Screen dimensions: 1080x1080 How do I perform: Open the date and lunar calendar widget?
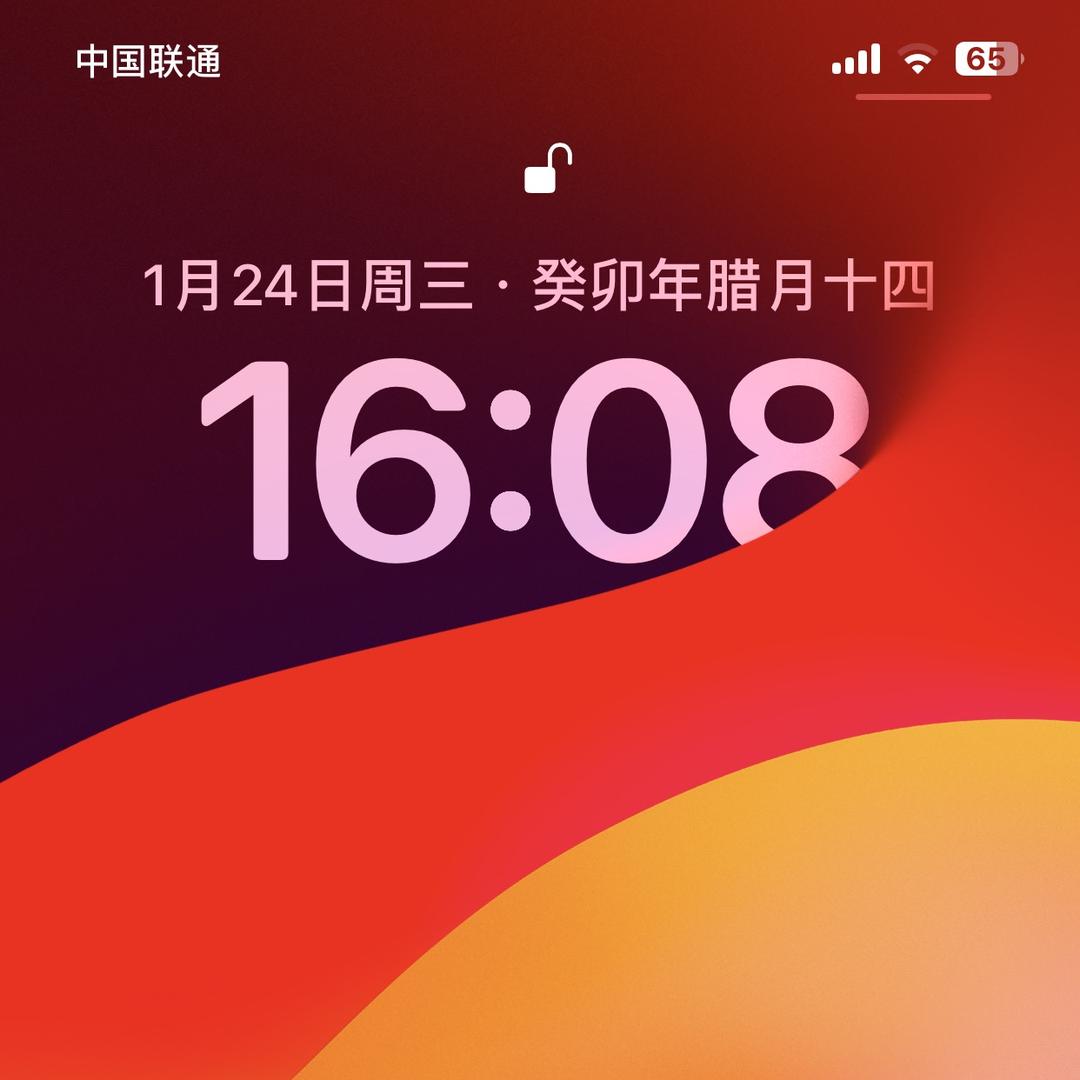pos(538,285)
